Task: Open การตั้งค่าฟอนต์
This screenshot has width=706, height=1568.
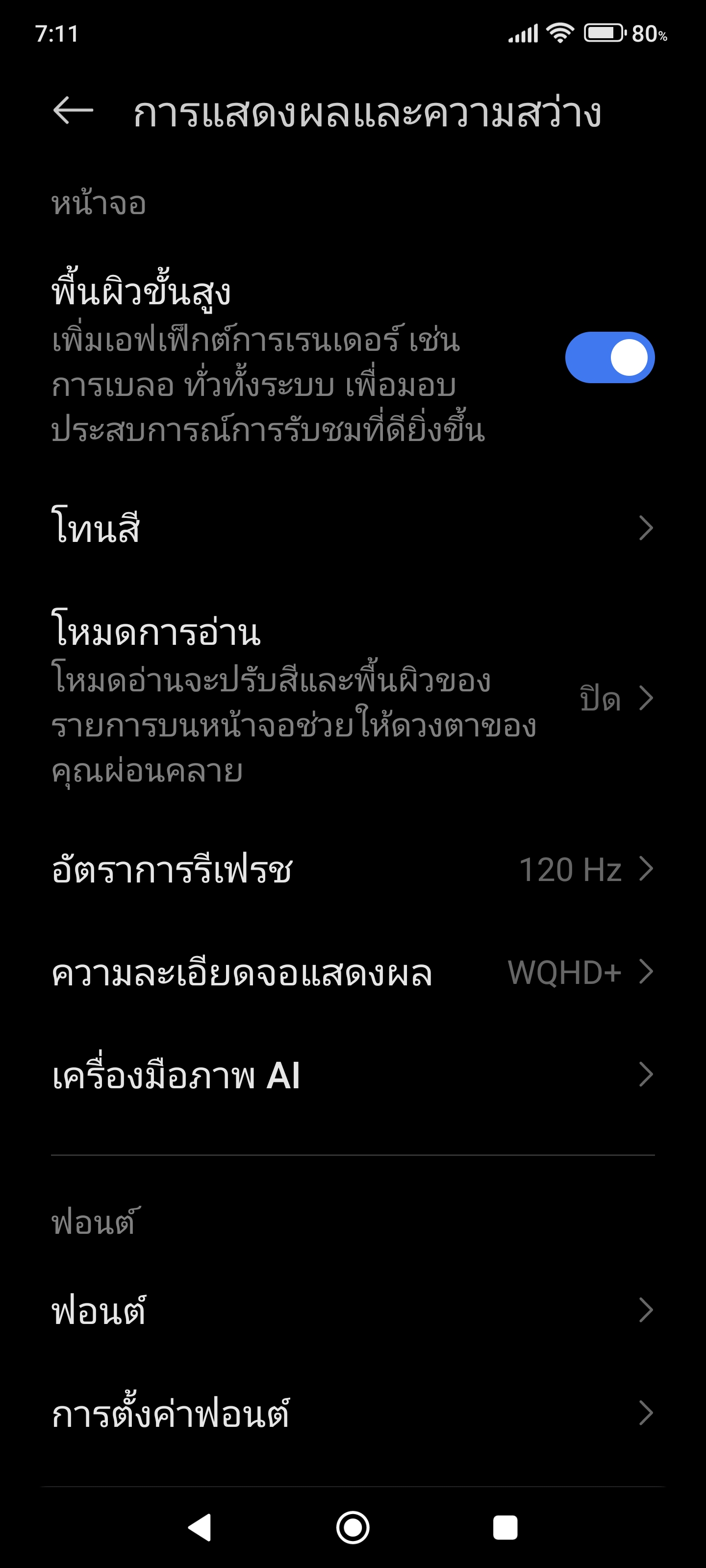Action: click(x=353, y=1413)
